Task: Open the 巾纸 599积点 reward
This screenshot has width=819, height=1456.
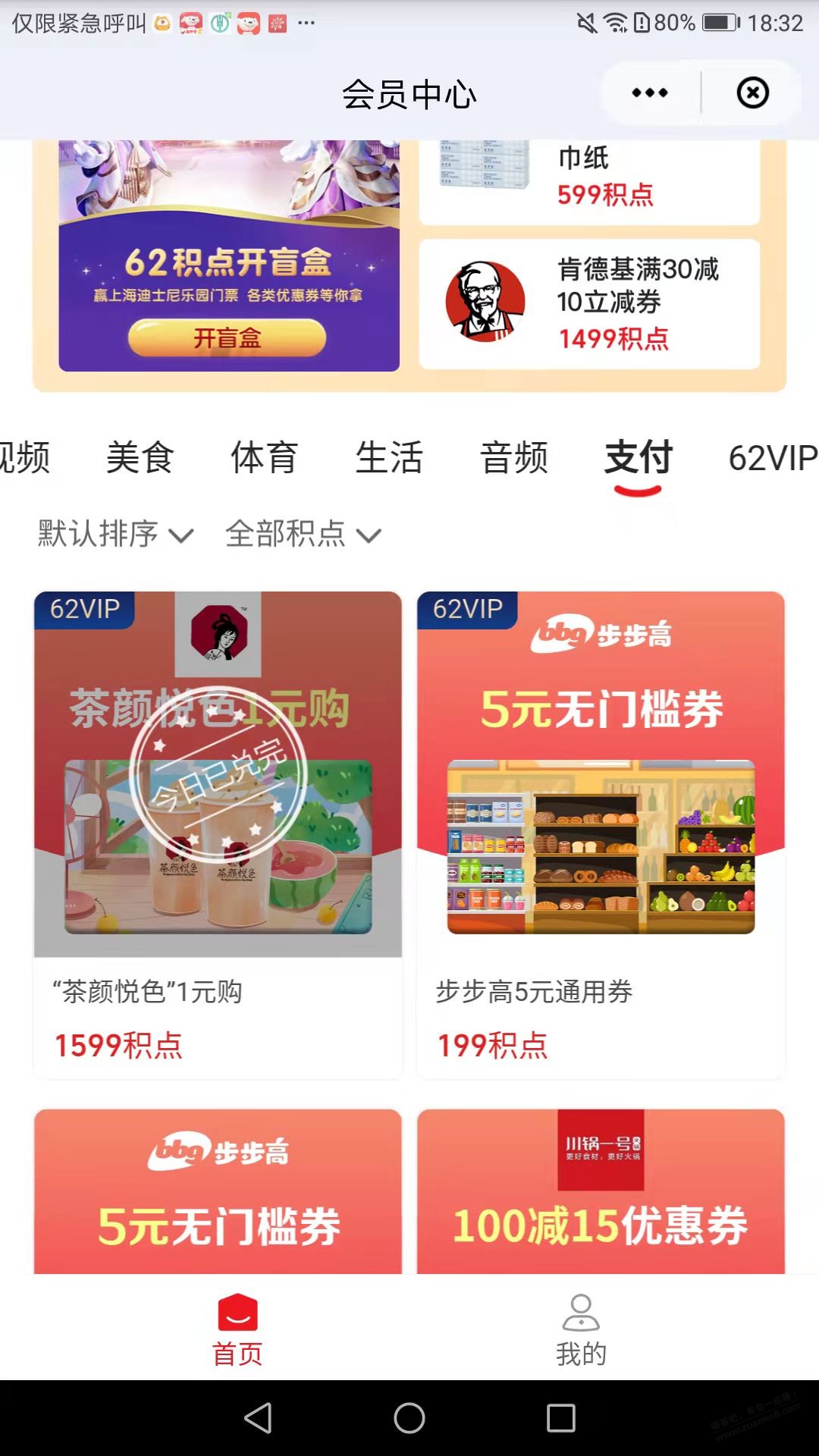Action: pos(589,179)
